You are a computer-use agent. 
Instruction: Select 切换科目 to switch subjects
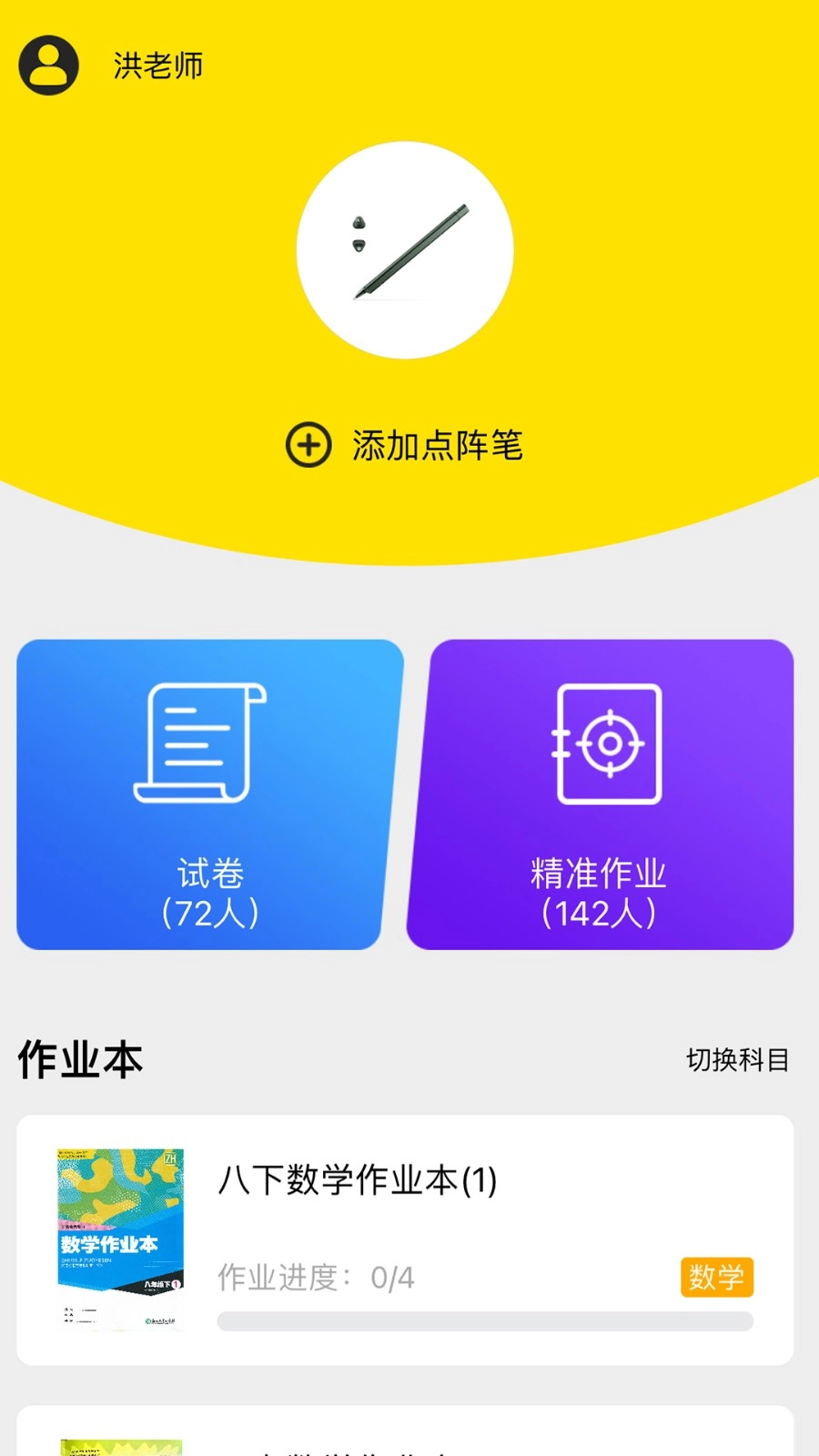[x=738, y=1059]
